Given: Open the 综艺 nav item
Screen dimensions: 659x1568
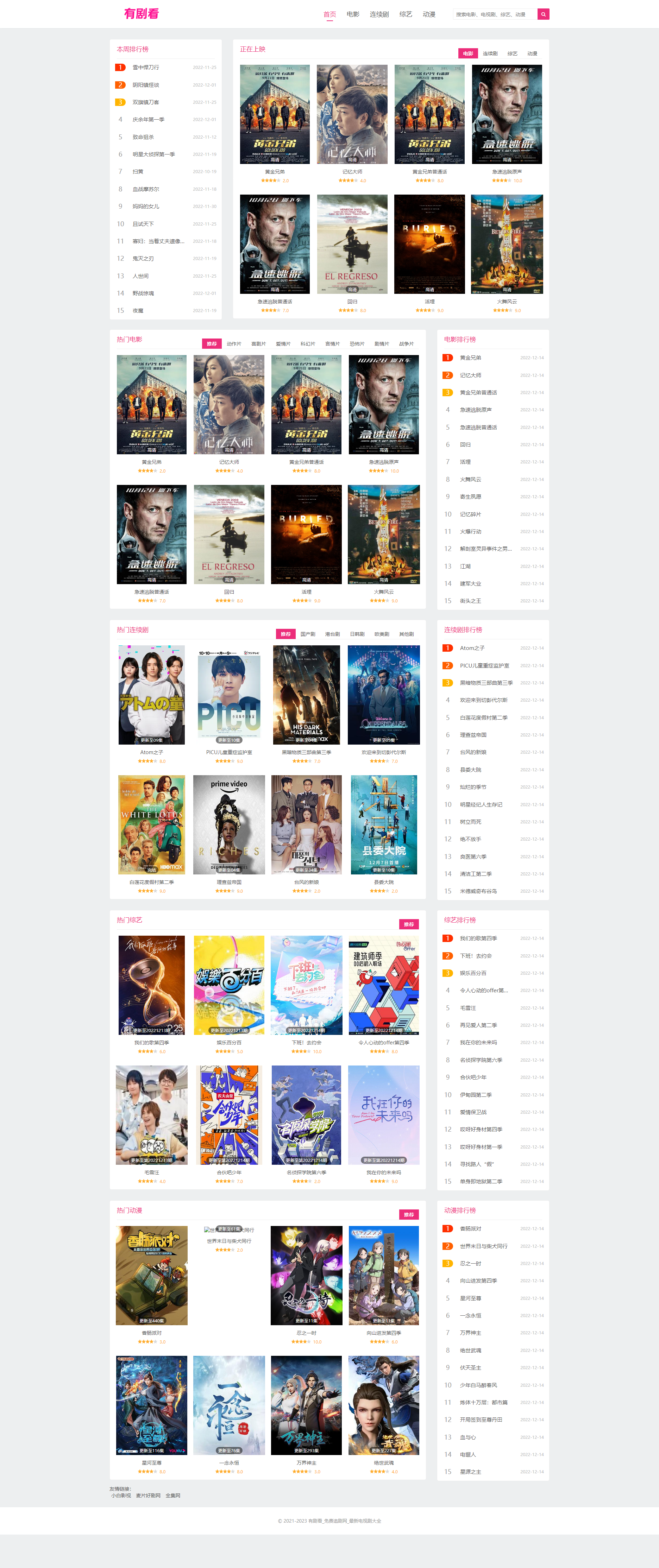Looking at the screenshot, I should [x=406, y=14].
